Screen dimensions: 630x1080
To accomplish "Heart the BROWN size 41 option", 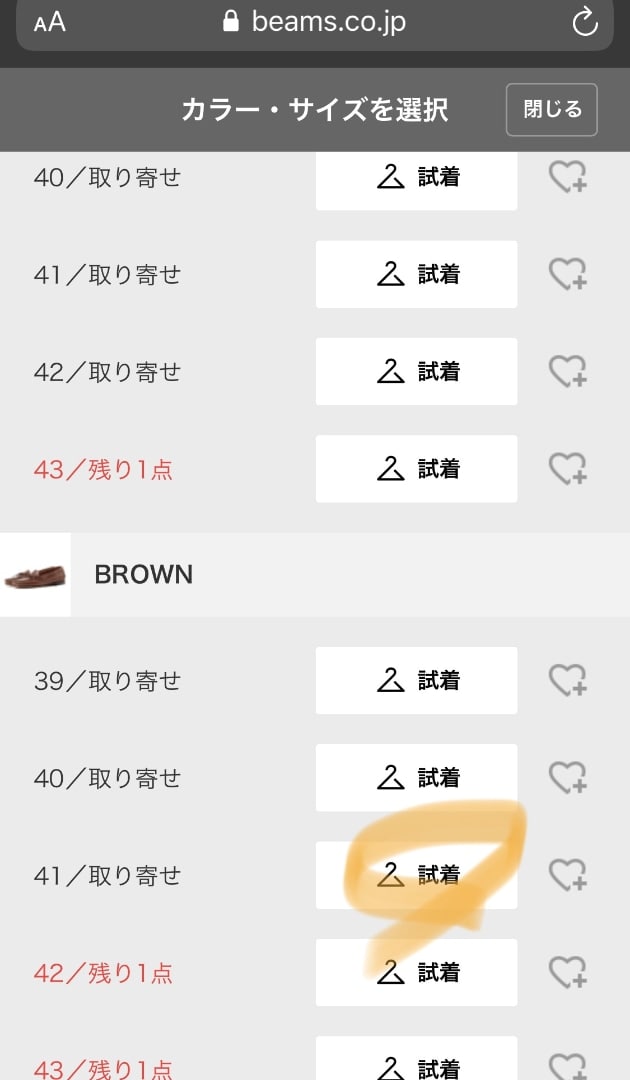I will click(567, 875).
